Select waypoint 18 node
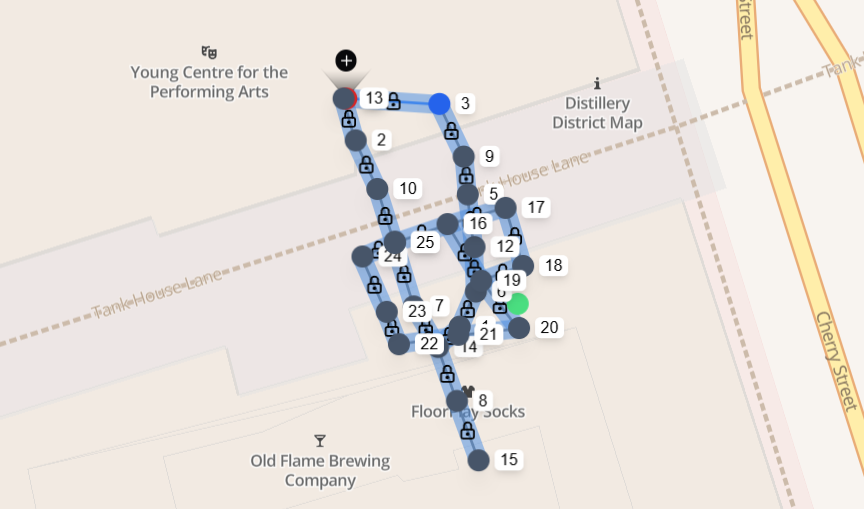Image resolution: width=864 pixels, height=509 pixels. pyautogui.click(x=523, y=265)
